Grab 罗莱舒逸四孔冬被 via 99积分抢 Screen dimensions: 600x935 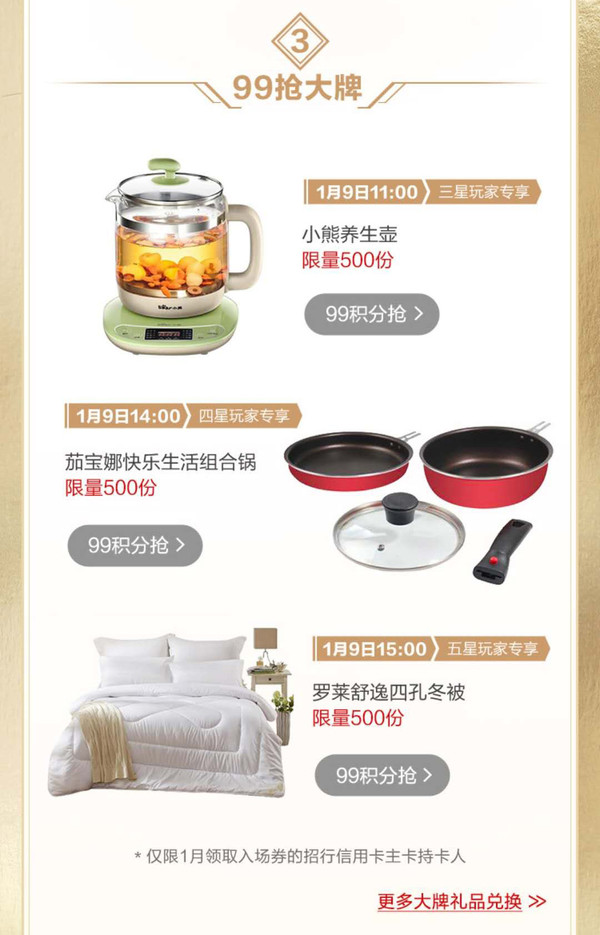pos(382,775)
